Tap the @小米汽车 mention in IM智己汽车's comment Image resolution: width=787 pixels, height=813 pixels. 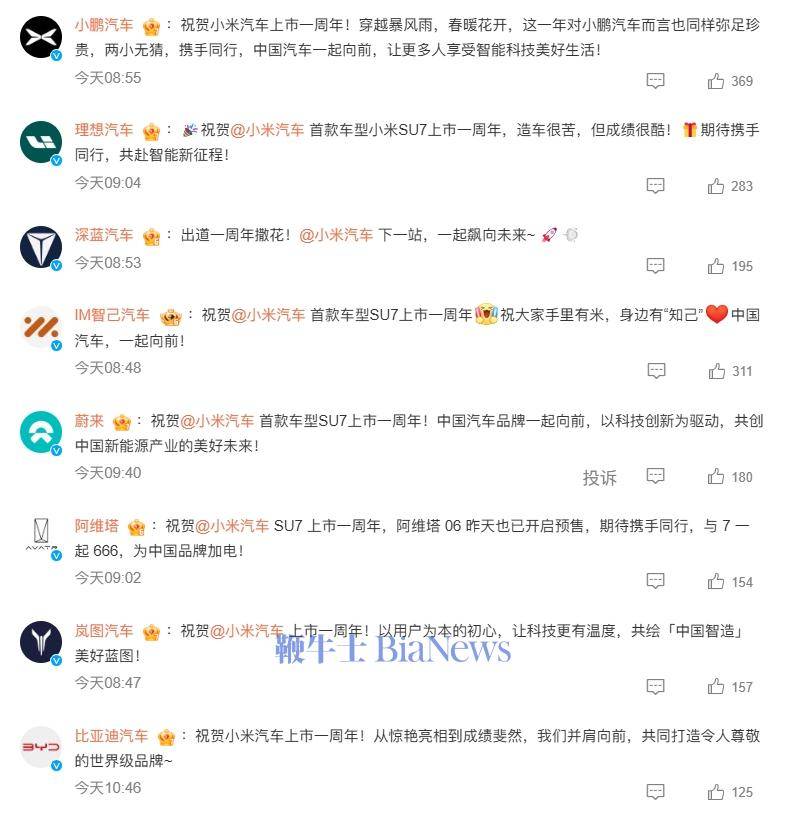pyautogui.click(x=268, y=315)
